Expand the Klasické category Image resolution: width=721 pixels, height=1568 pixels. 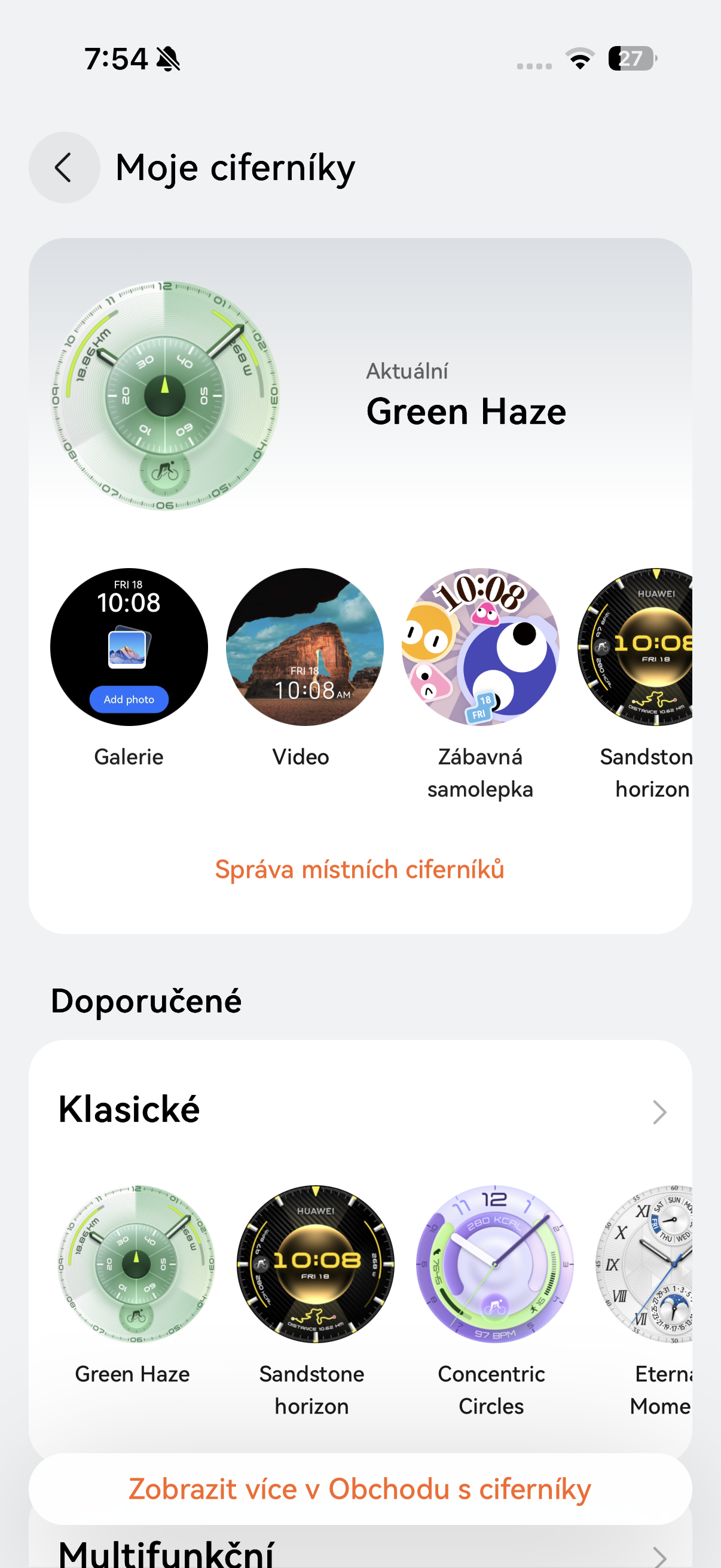click(x=659, y=1112)
